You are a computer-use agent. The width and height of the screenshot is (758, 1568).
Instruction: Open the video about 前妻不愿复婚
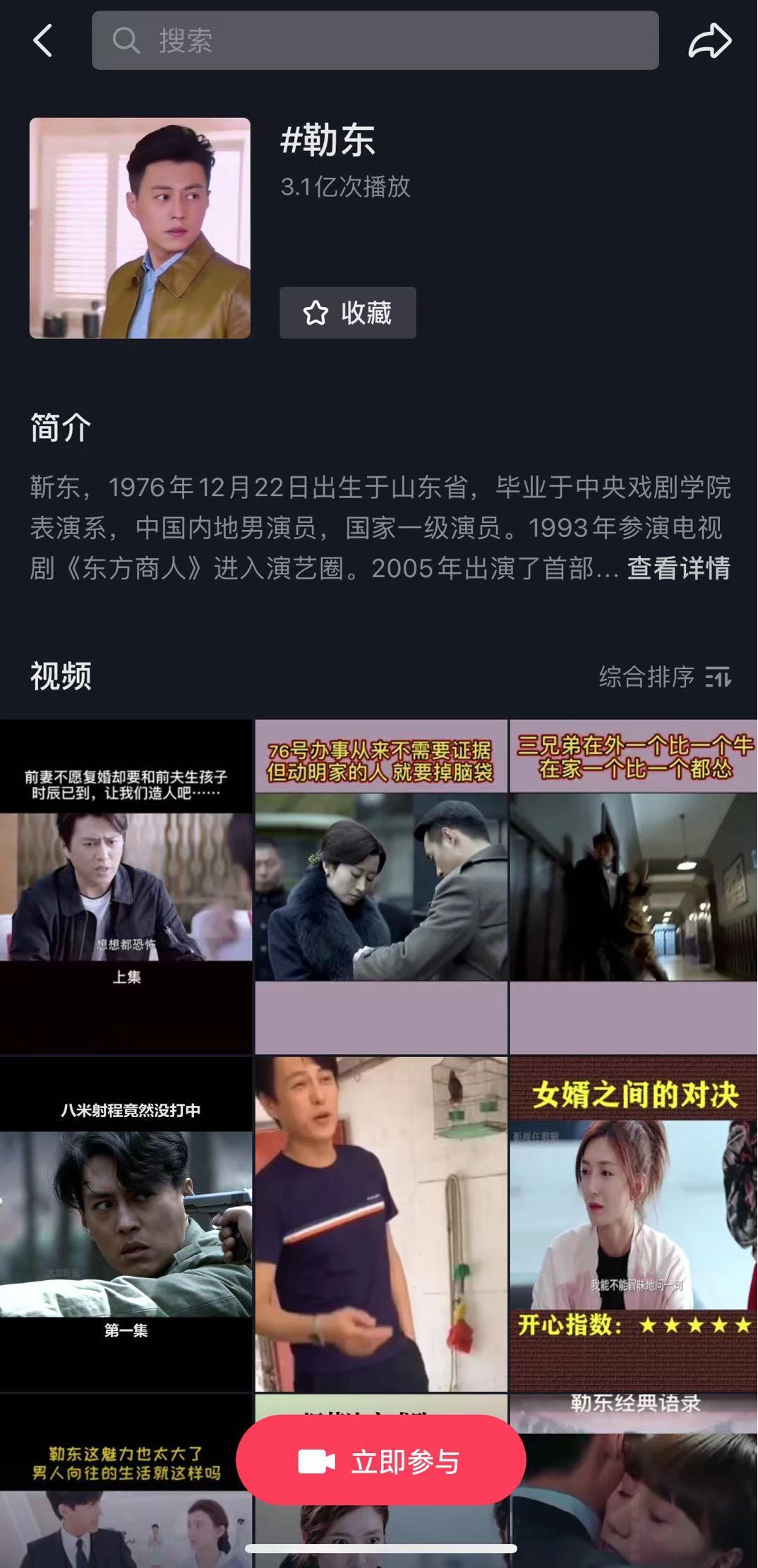pyautogui.click(x=126, y=886)
